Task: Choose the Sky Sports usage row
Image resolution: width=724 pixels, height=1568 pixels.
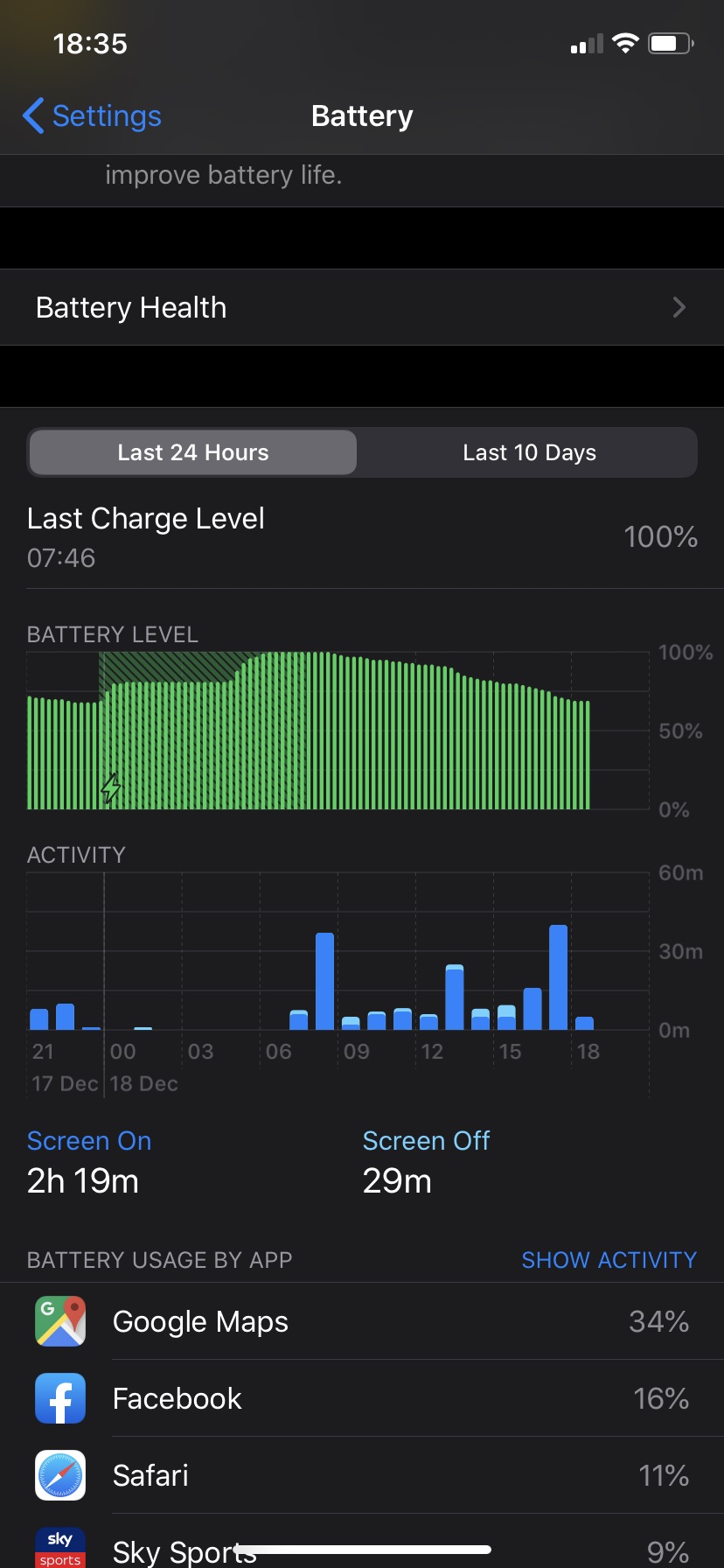Action: (362, 1549)
